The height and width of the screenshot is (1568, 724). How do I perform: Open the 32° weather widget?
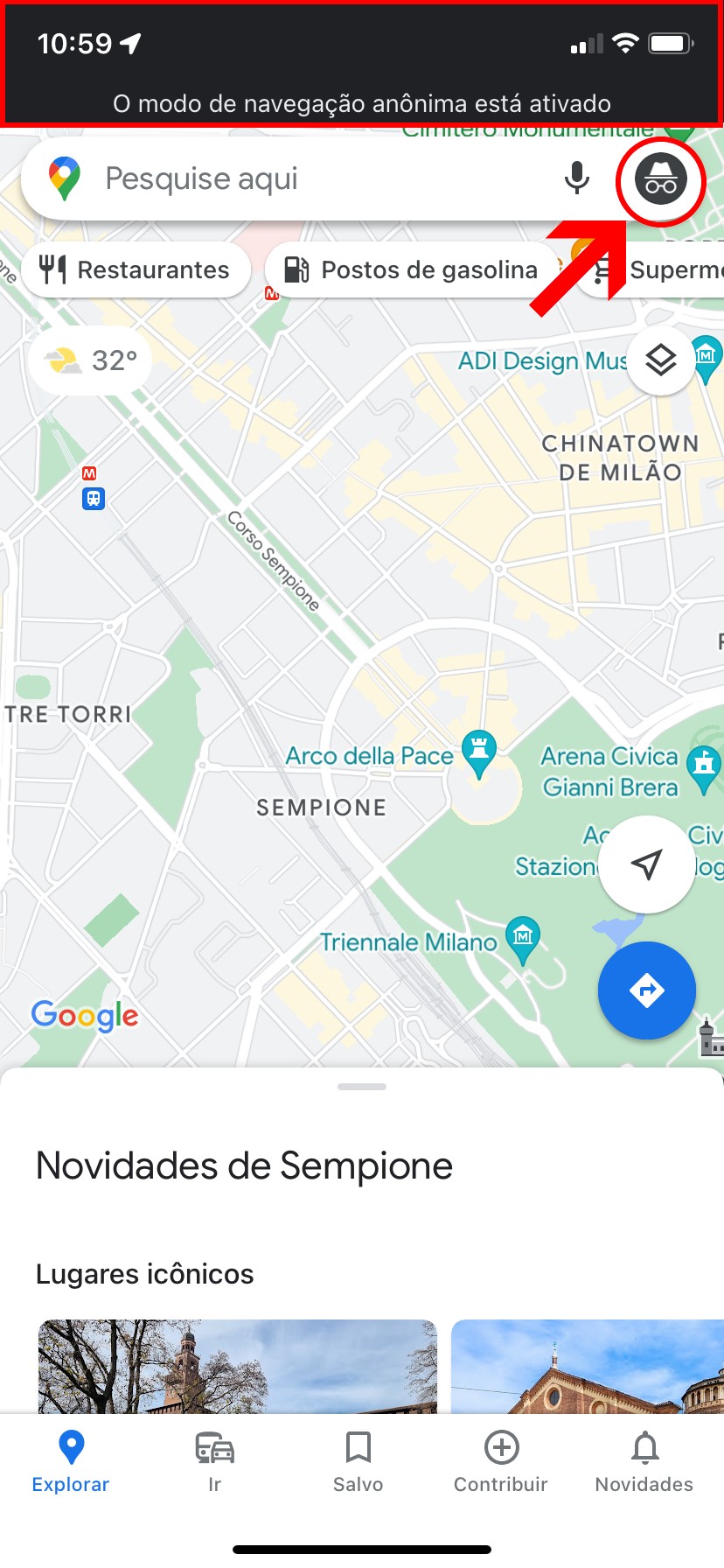click(91, 360)
